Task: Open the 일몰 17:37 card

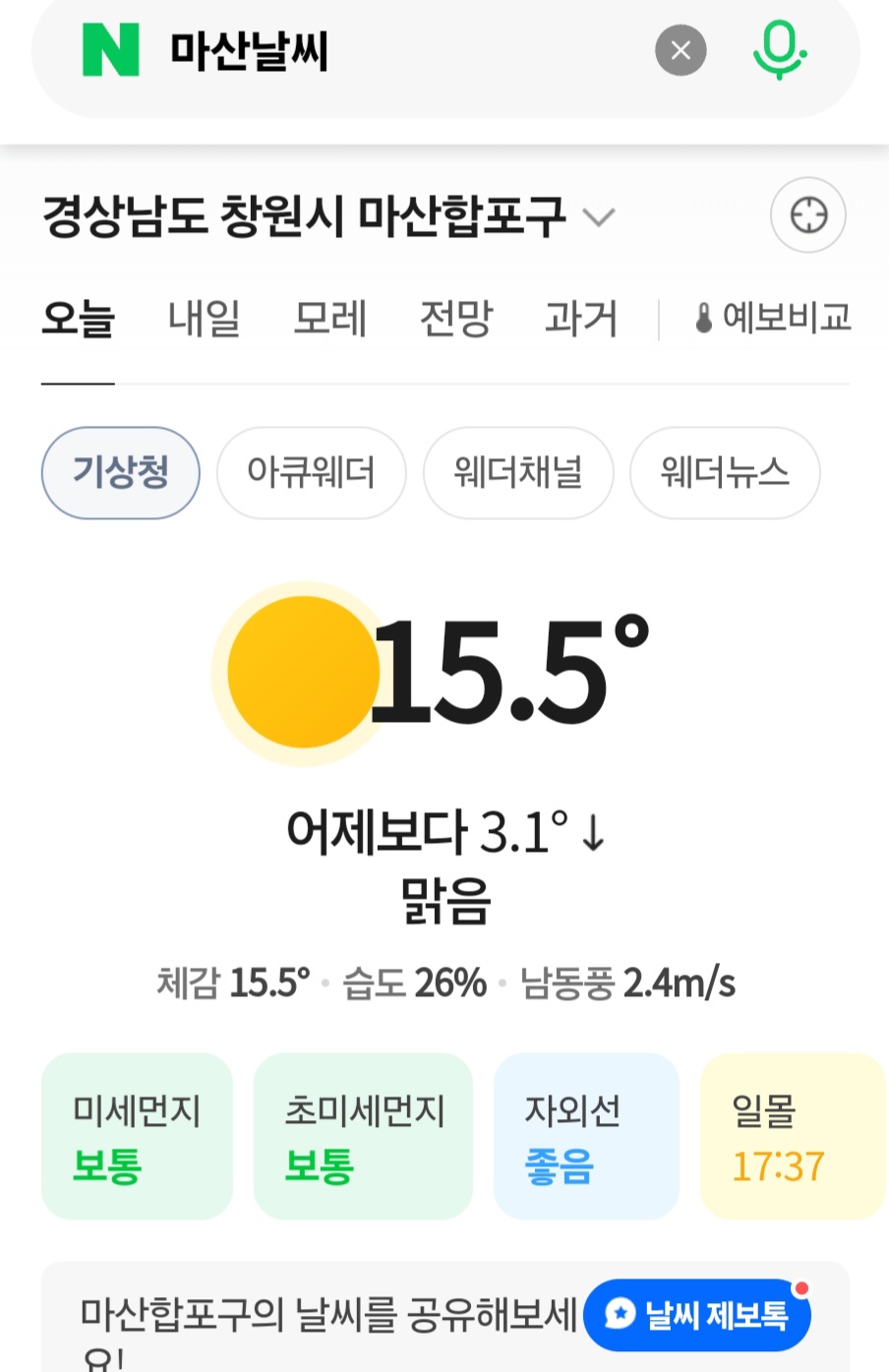Action: [792, 1137]
